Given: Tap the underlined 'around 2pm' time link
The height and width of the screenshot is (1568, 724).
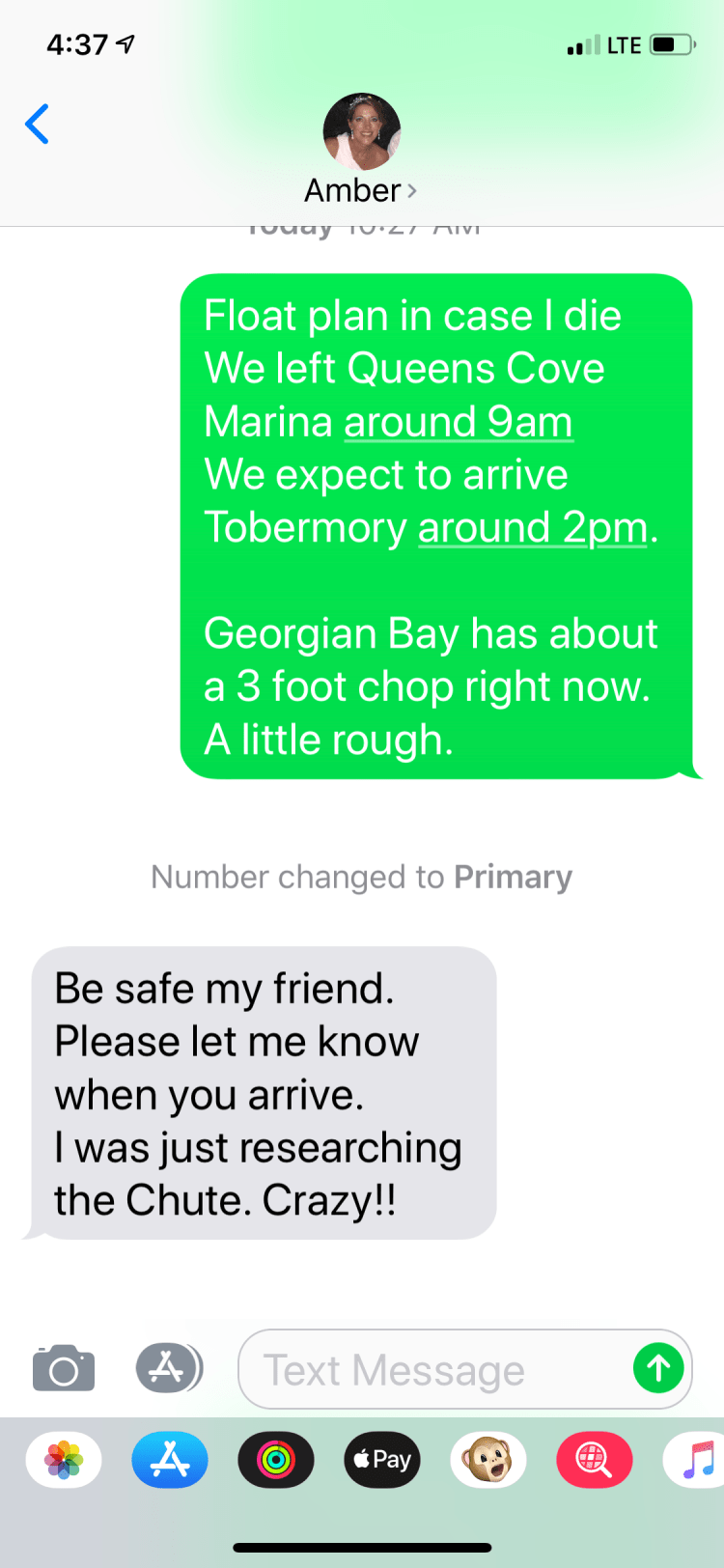Looking at the screenshot, I should [x=533, y=528].
